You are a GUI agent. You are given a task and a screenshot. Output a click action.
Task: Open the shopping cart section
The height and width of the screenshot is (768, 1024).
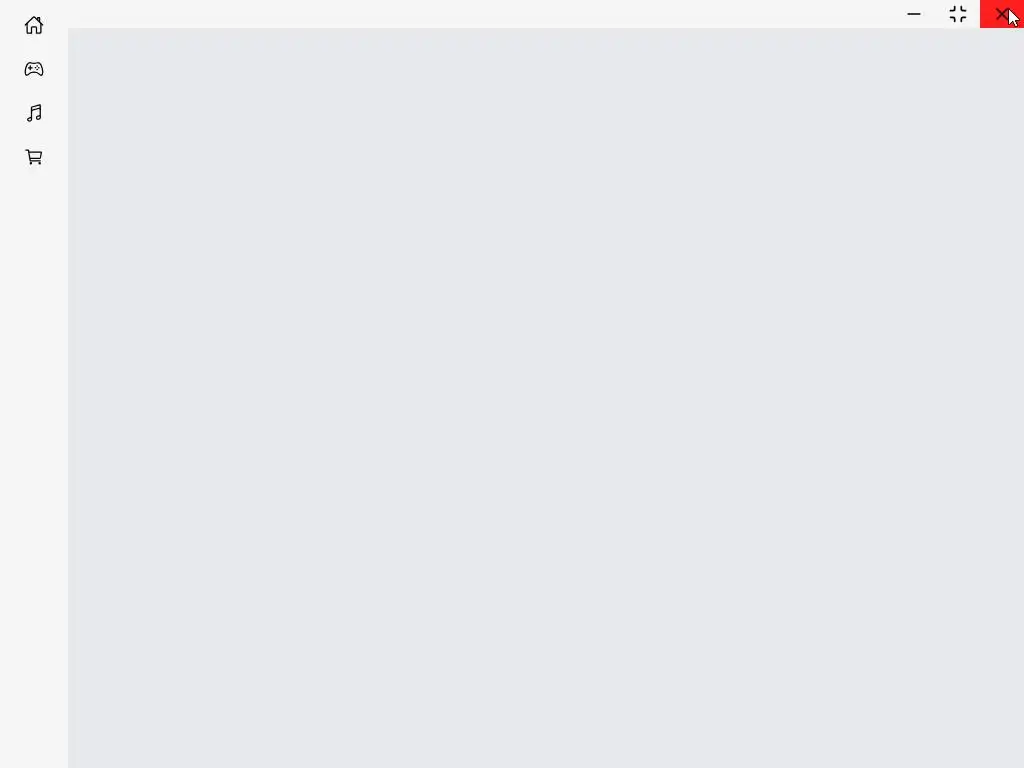coord(34,157)
